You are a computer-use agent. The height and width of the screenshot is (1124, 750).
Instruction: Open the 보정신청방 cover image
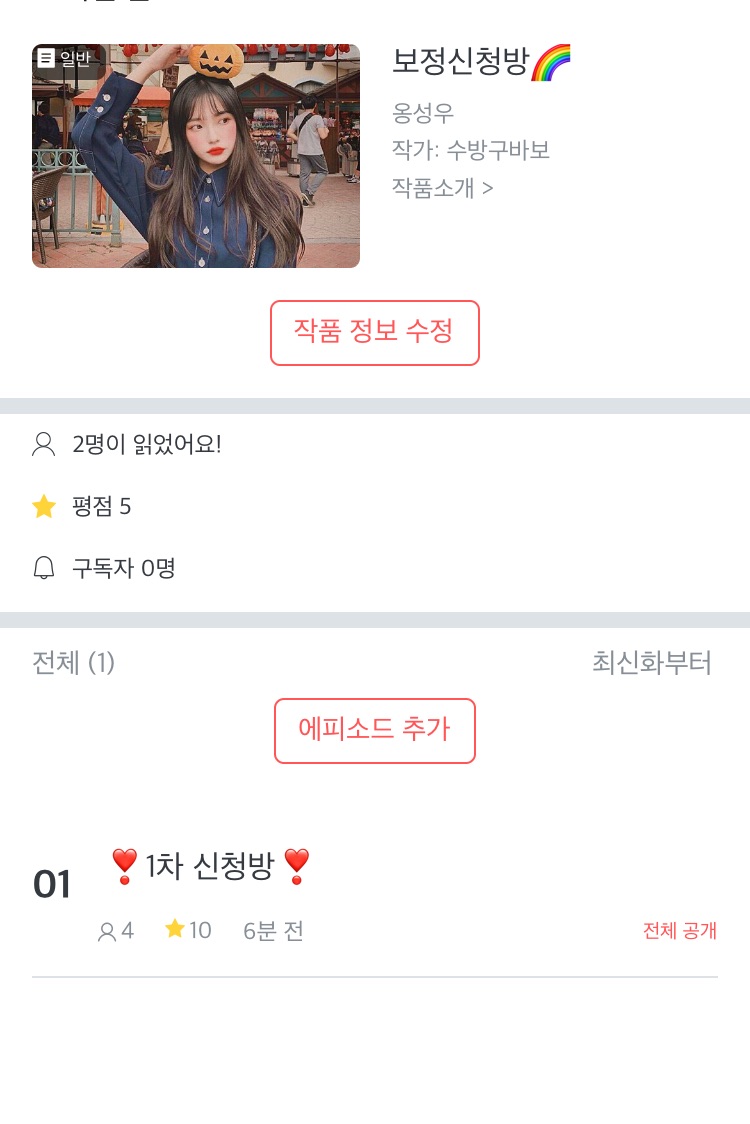pos(196,156)
